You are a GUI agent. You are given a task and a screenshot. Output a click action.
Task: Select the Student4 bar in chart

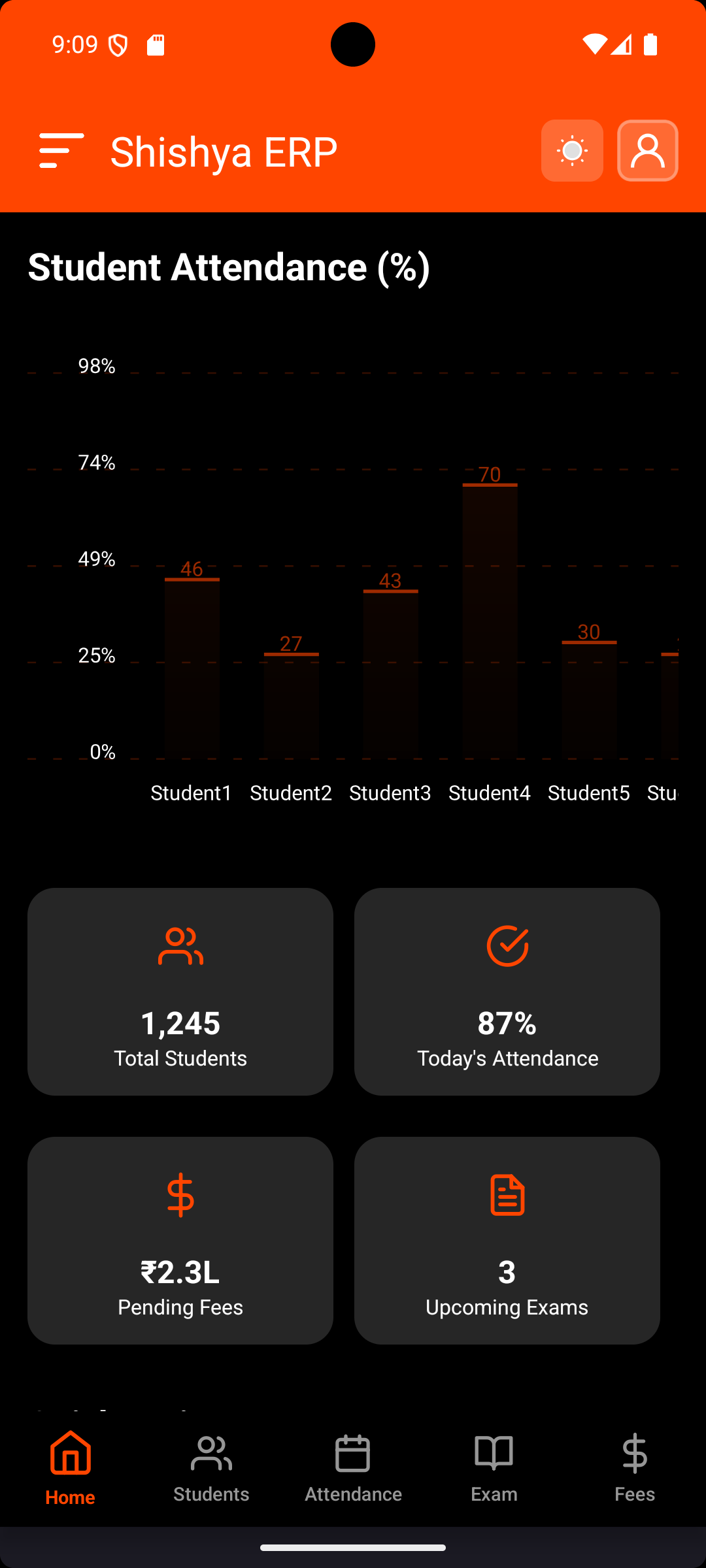[490, 621]
